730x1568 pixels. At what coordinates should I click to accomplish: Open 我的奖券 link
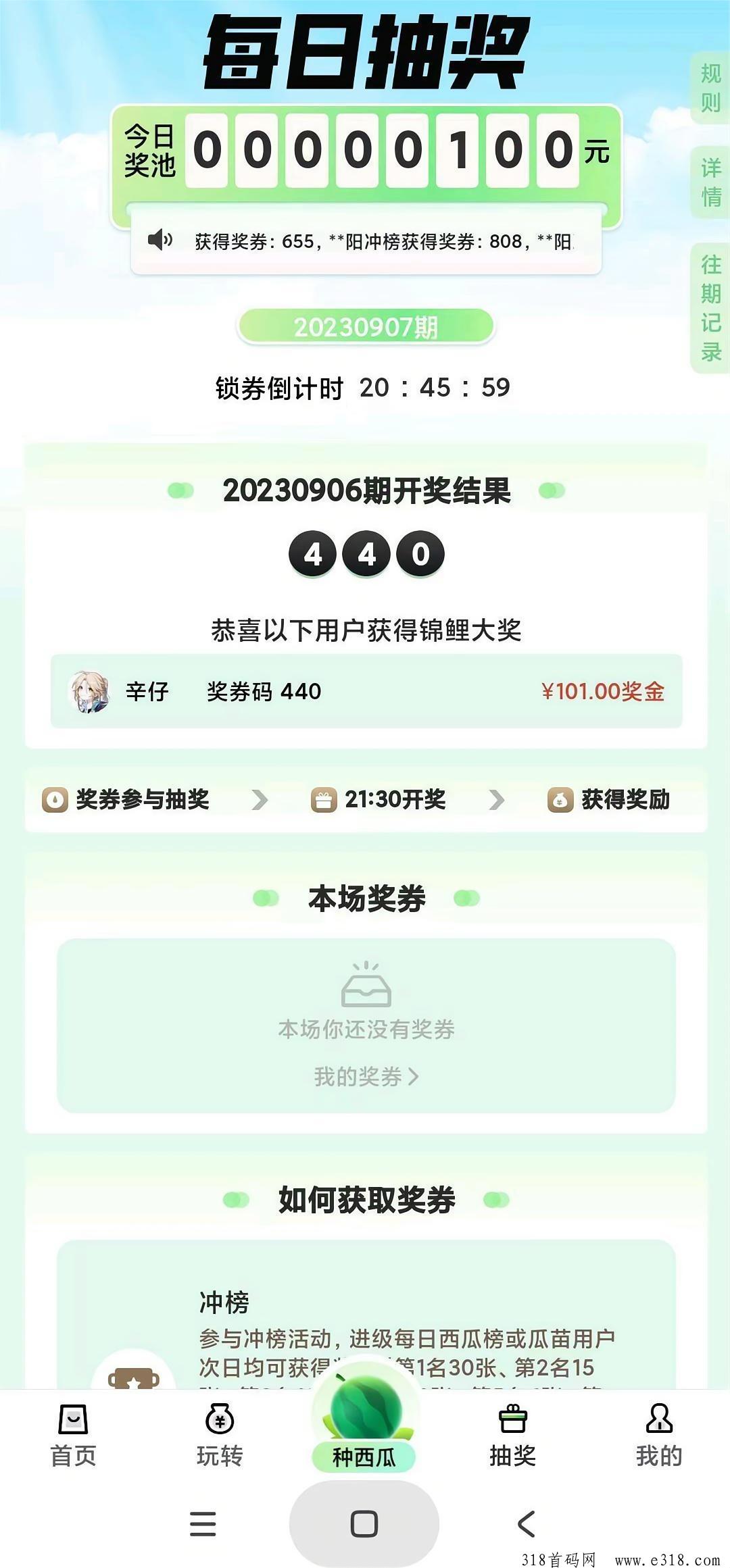click(x=366, y=1076)
